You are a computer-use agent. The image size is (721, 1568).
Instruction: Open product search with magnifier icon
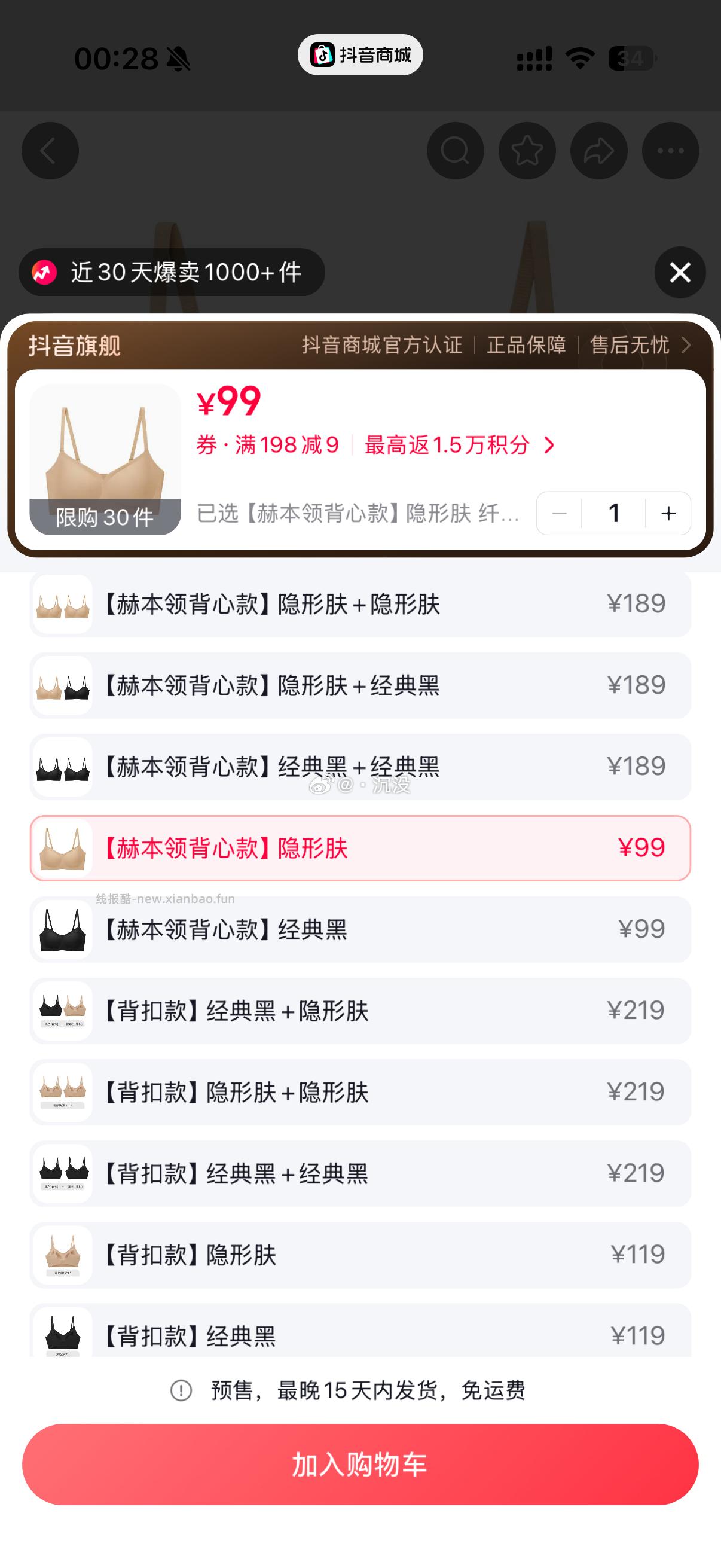point(455,150)
